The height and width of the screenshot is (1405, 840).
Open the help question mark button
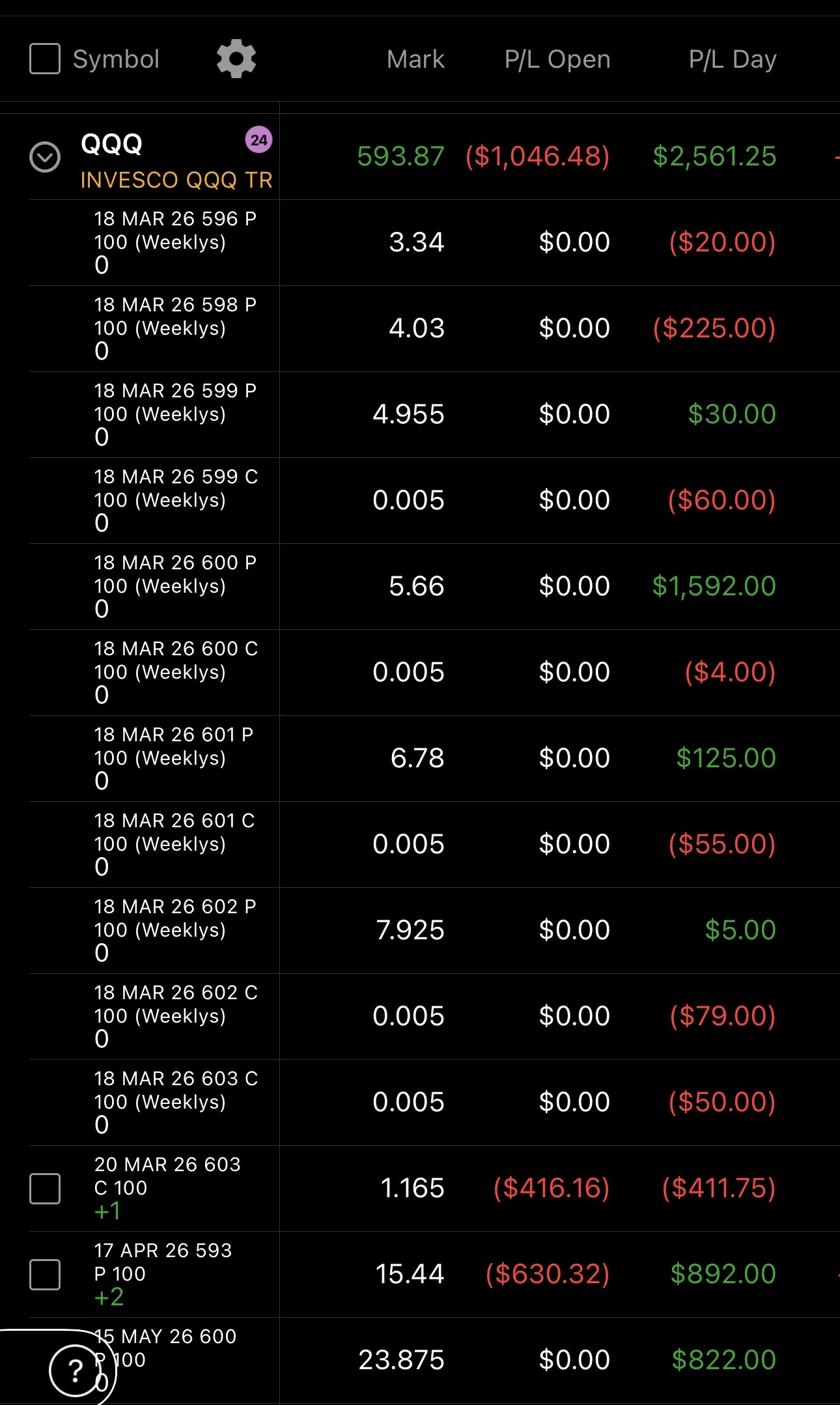[x=76, y=1370]
